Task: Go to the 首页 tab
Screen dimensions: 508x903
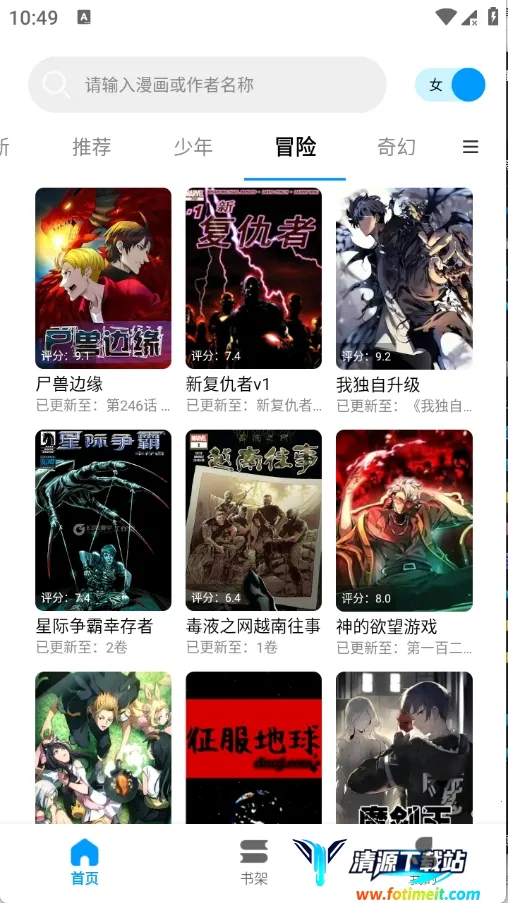Action: coord(85,862)
